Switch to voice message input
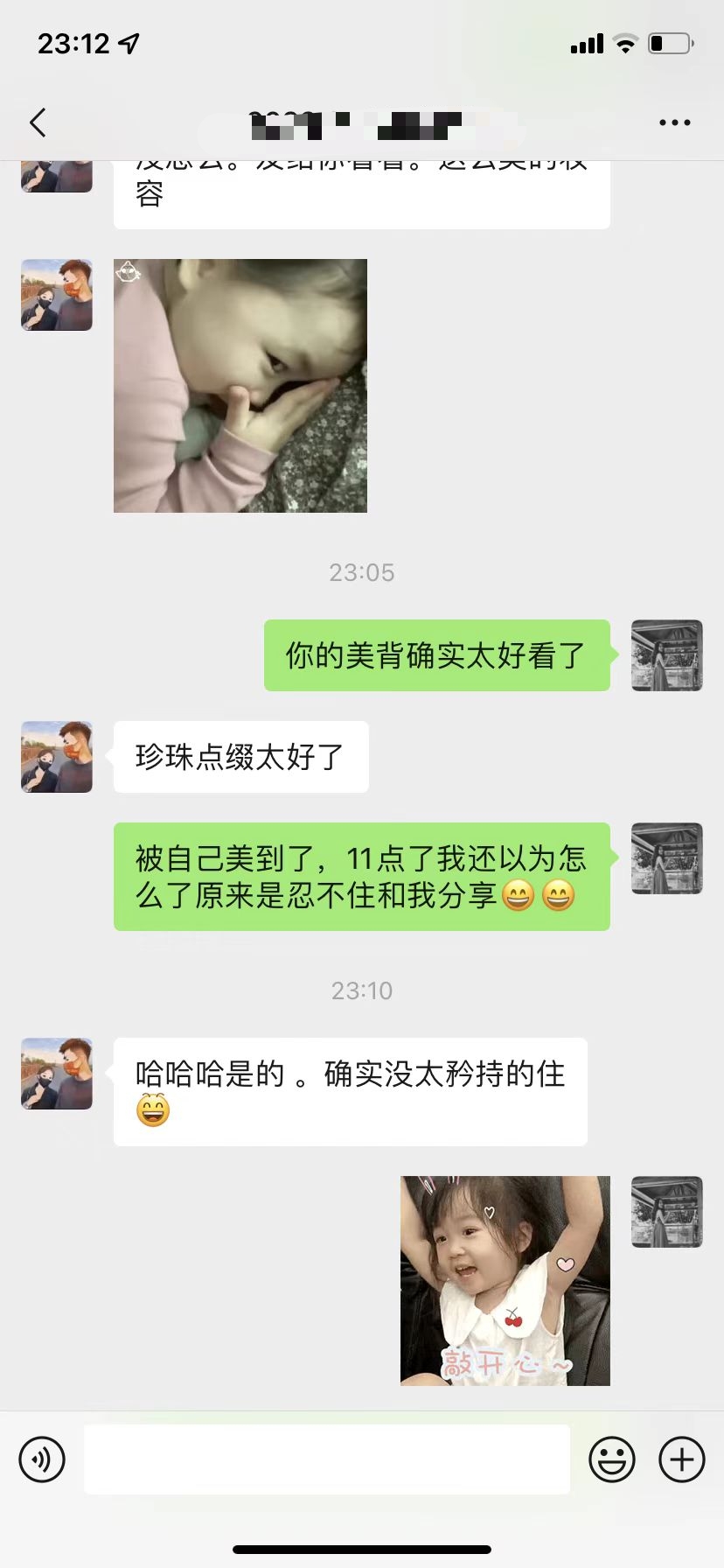 tap(42, 1459)
